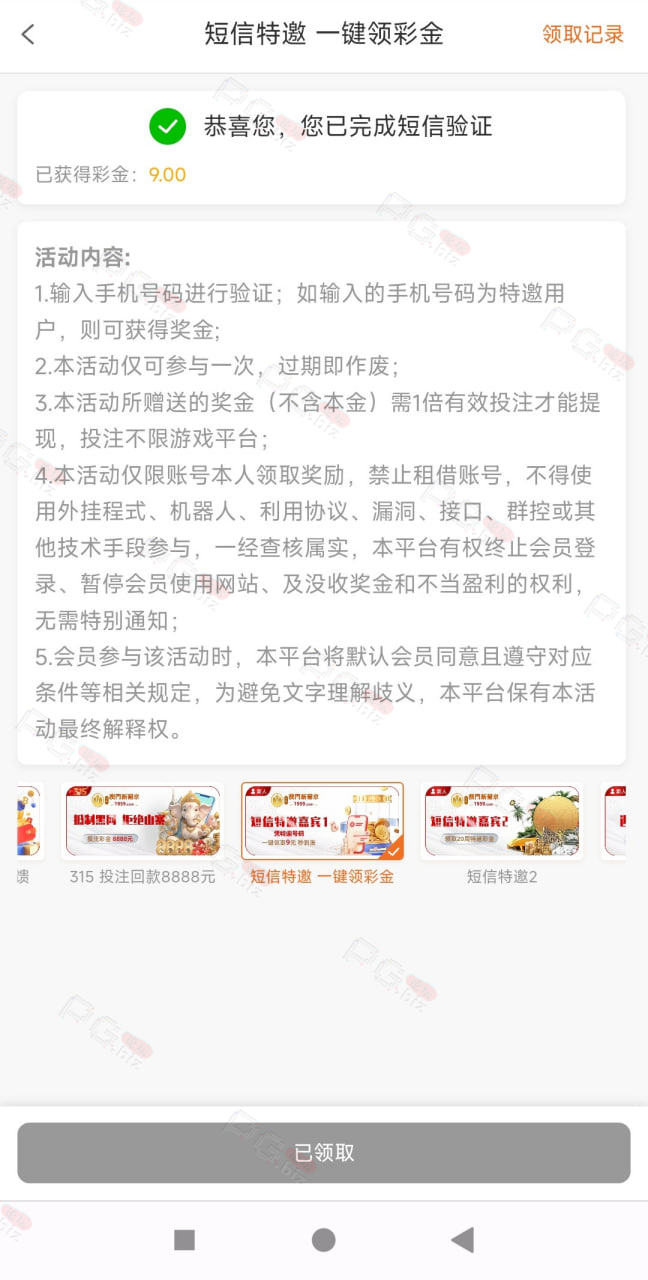The width and height of the screenshot is (648, 1280).
Task: Open 领取记录 claim history
Action: pyautogui.click(x=583, y=34)
